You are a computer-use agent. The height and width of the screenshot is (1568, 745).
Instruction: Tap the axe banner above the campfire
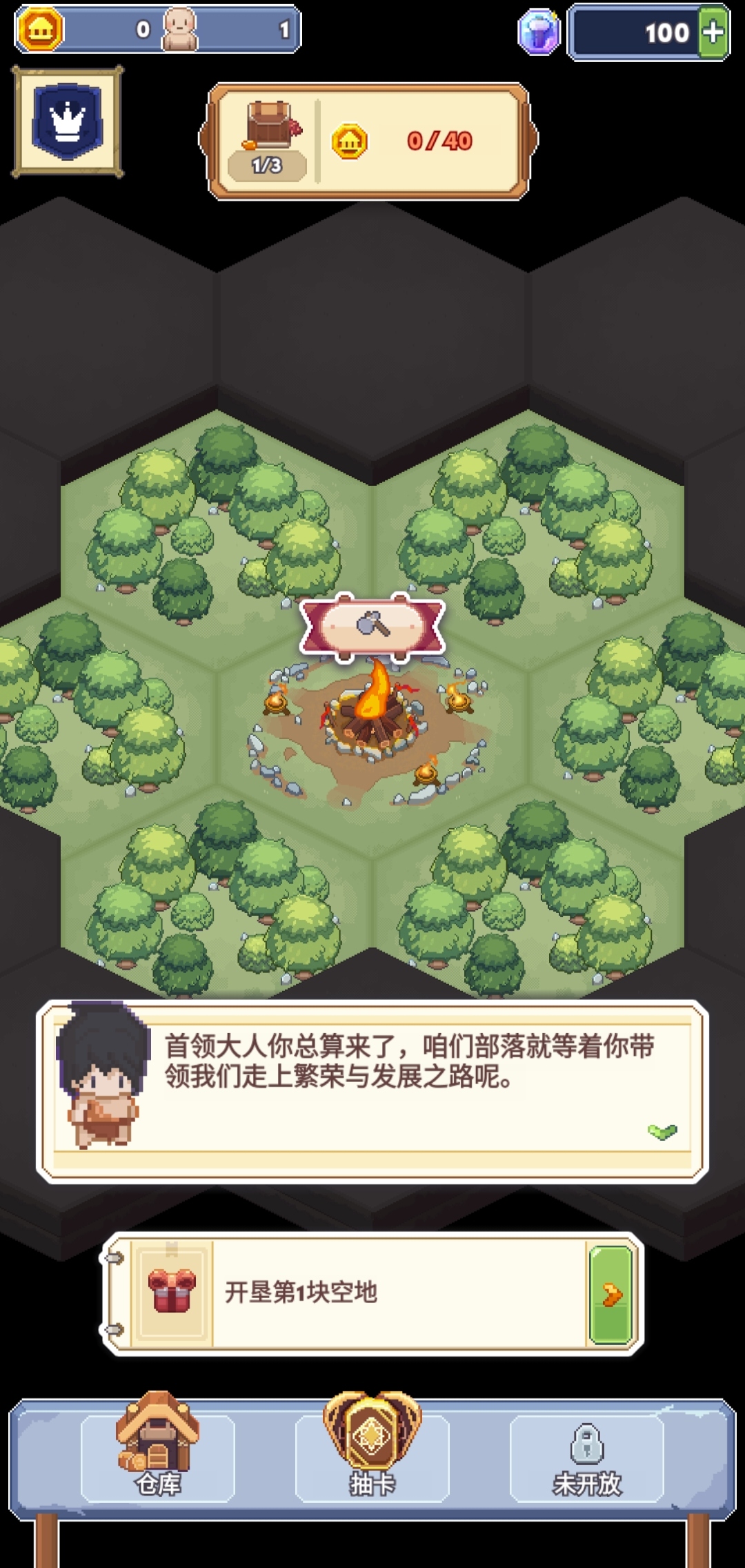click(372, 625)
